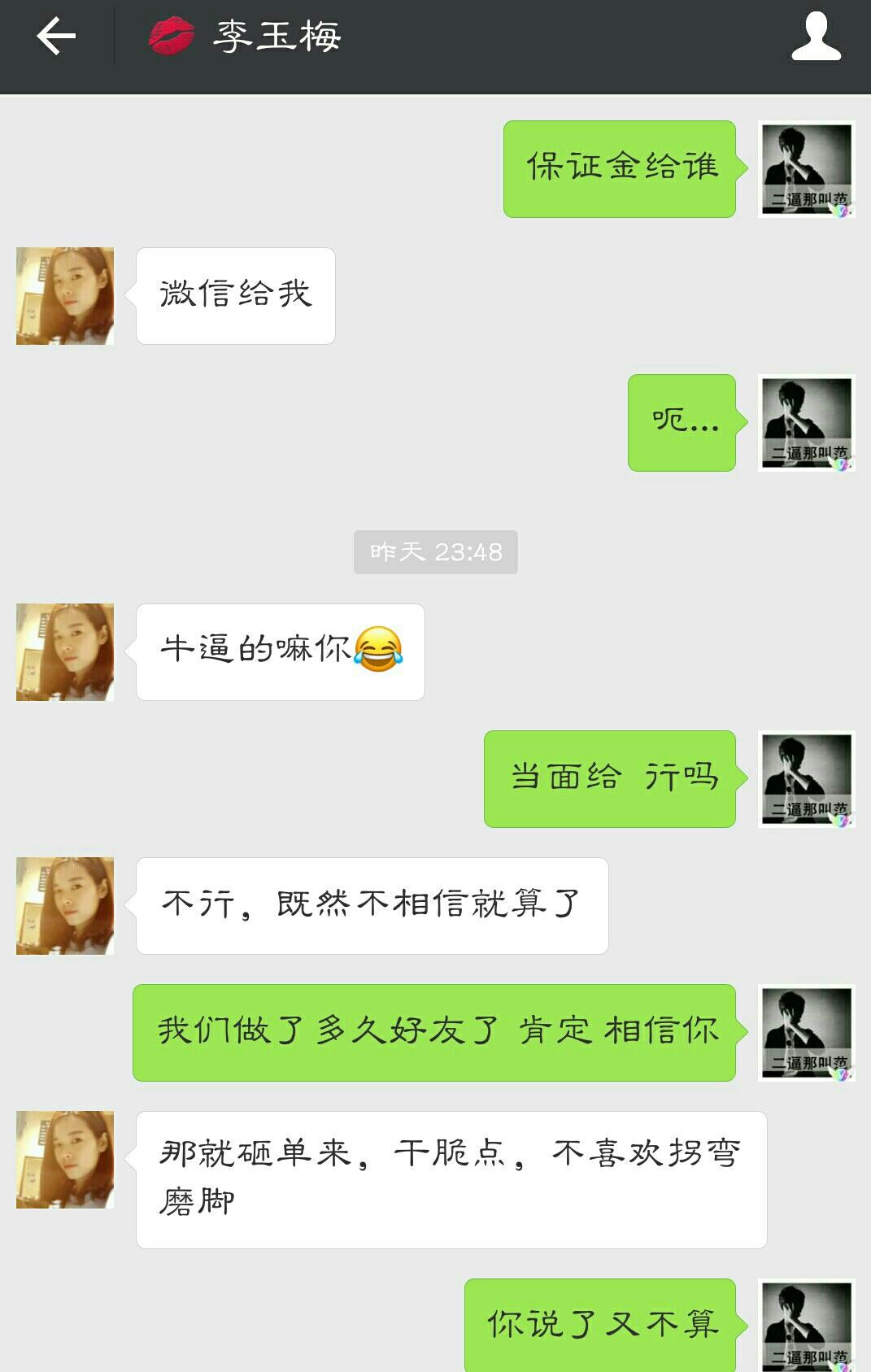Select the 我们做了多久好友了 message
This screenshot has width=871, height=1372.
click(435, 1030)
